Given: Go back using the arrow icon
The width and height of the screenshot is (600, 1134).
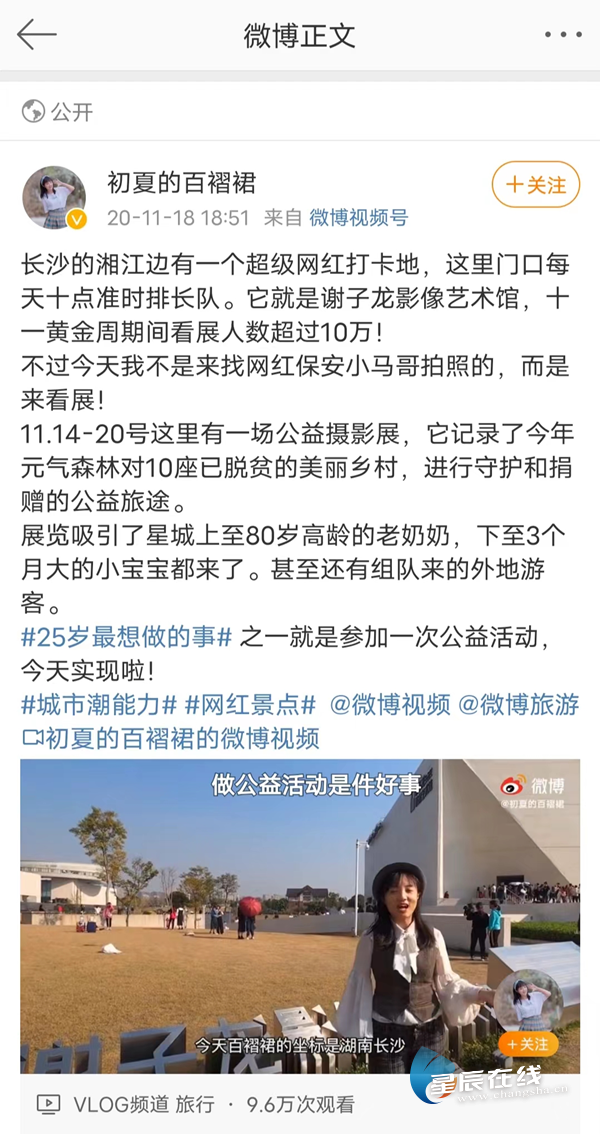Looking at the screenshot, I should point(37,35).
